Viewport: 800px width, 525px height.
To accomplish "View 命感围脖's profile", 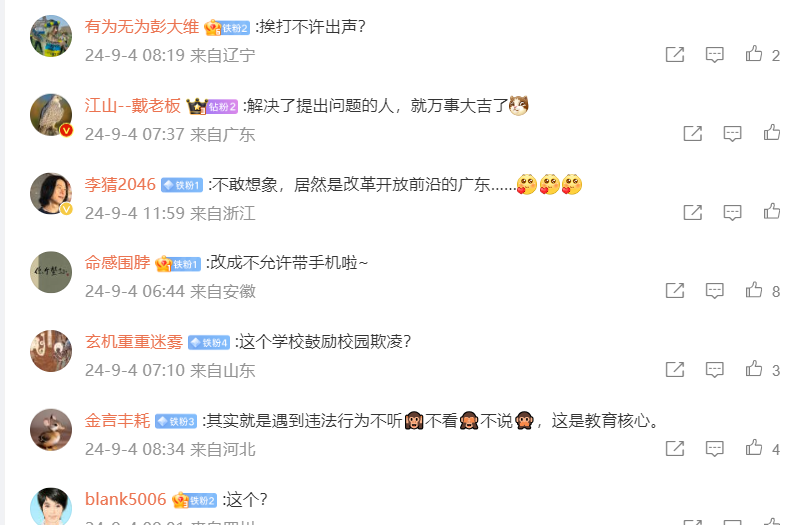I will click(117, 262).
